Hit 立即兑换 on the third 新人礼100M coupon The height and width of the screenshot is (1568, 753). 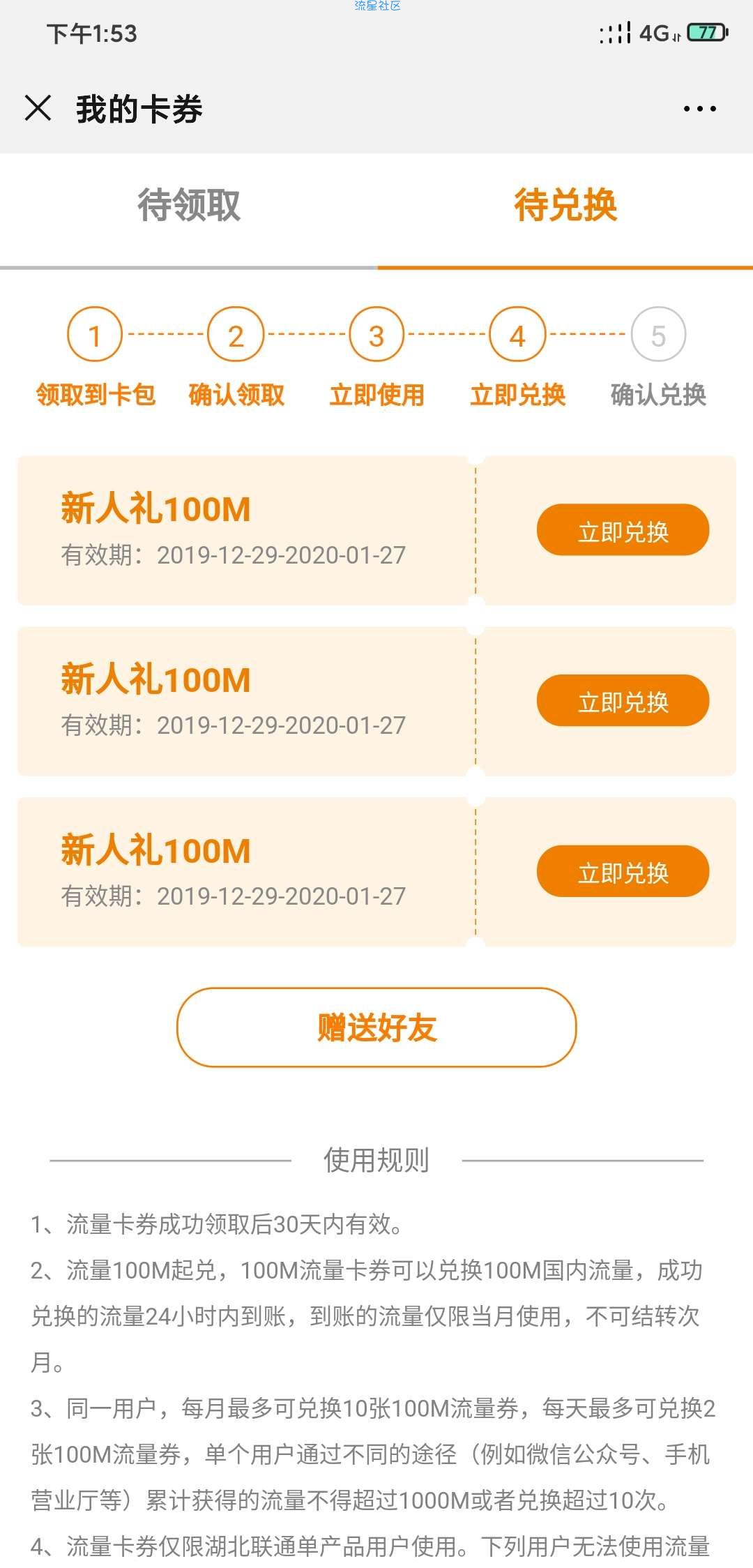click(x=623, y=871)
